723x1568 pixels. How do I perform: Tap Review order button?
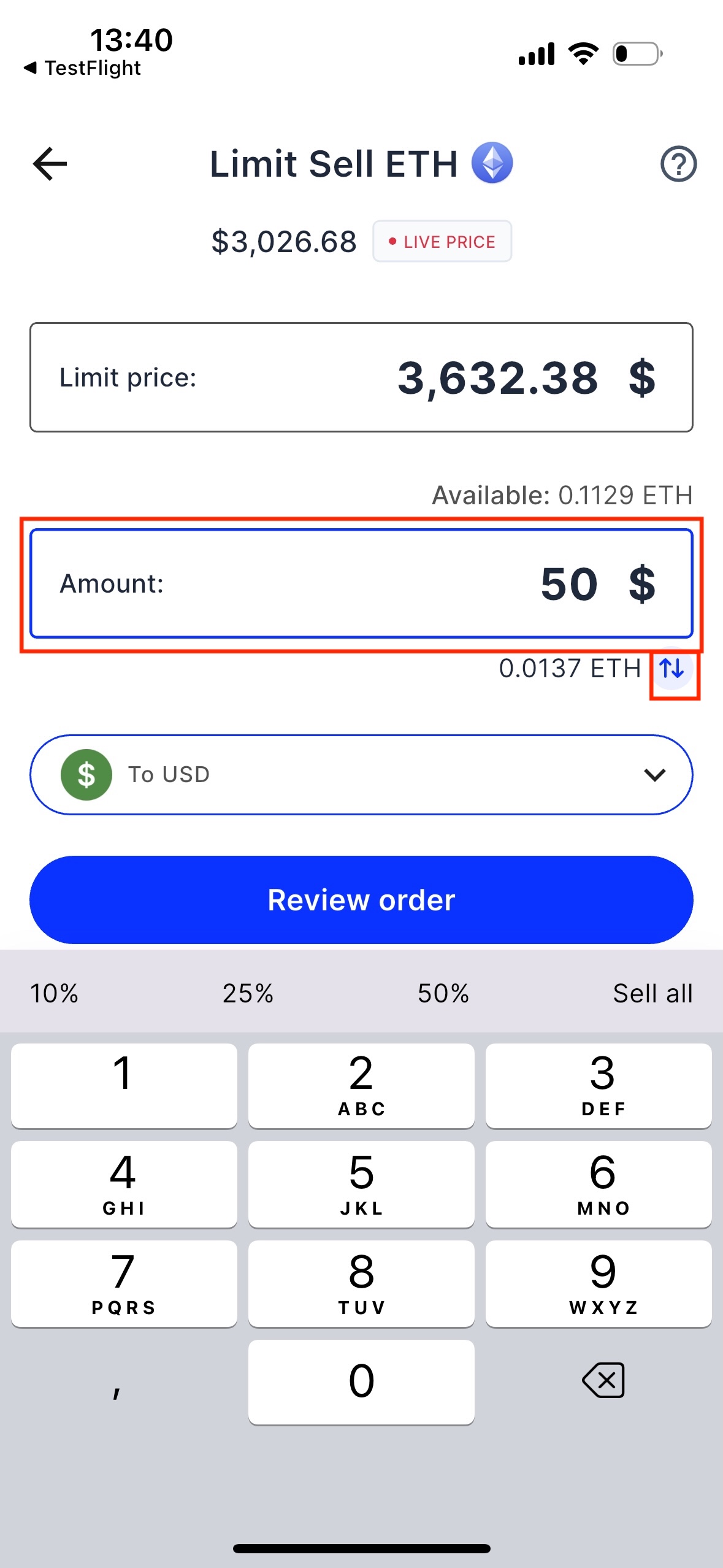pos(361,900)
